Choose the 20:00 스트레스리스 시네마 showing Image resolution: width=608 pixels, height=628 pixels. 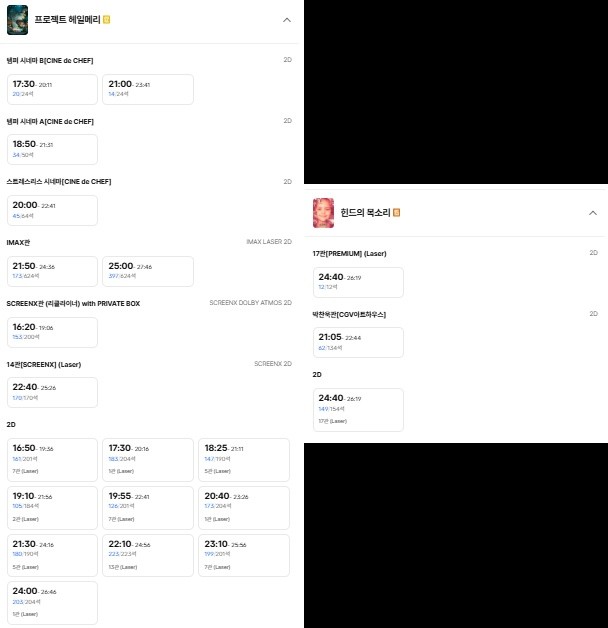52,210
